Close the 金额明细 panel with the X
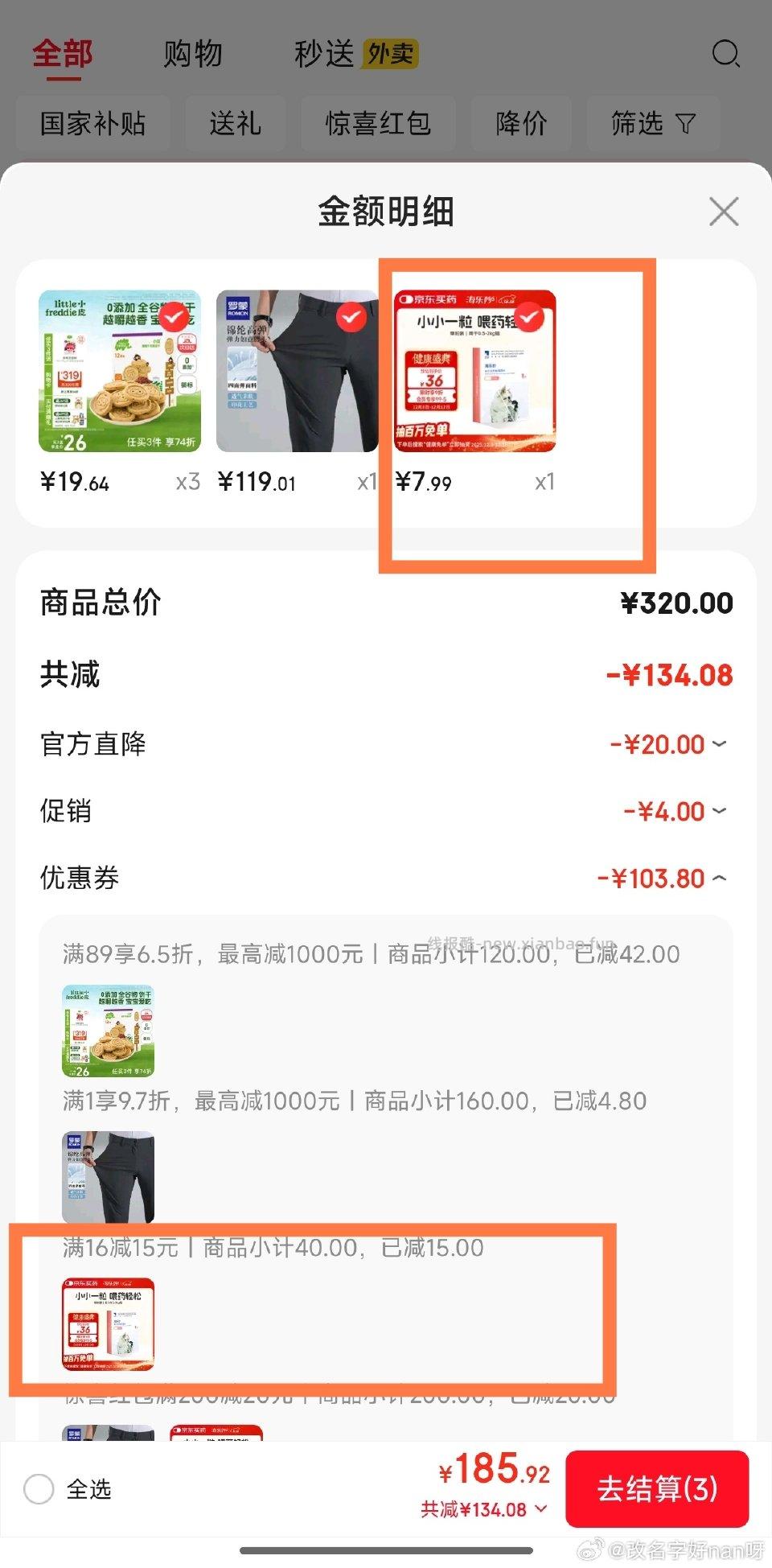The width and height of the screenshot is (772, 1568). (x=723, y=212)
